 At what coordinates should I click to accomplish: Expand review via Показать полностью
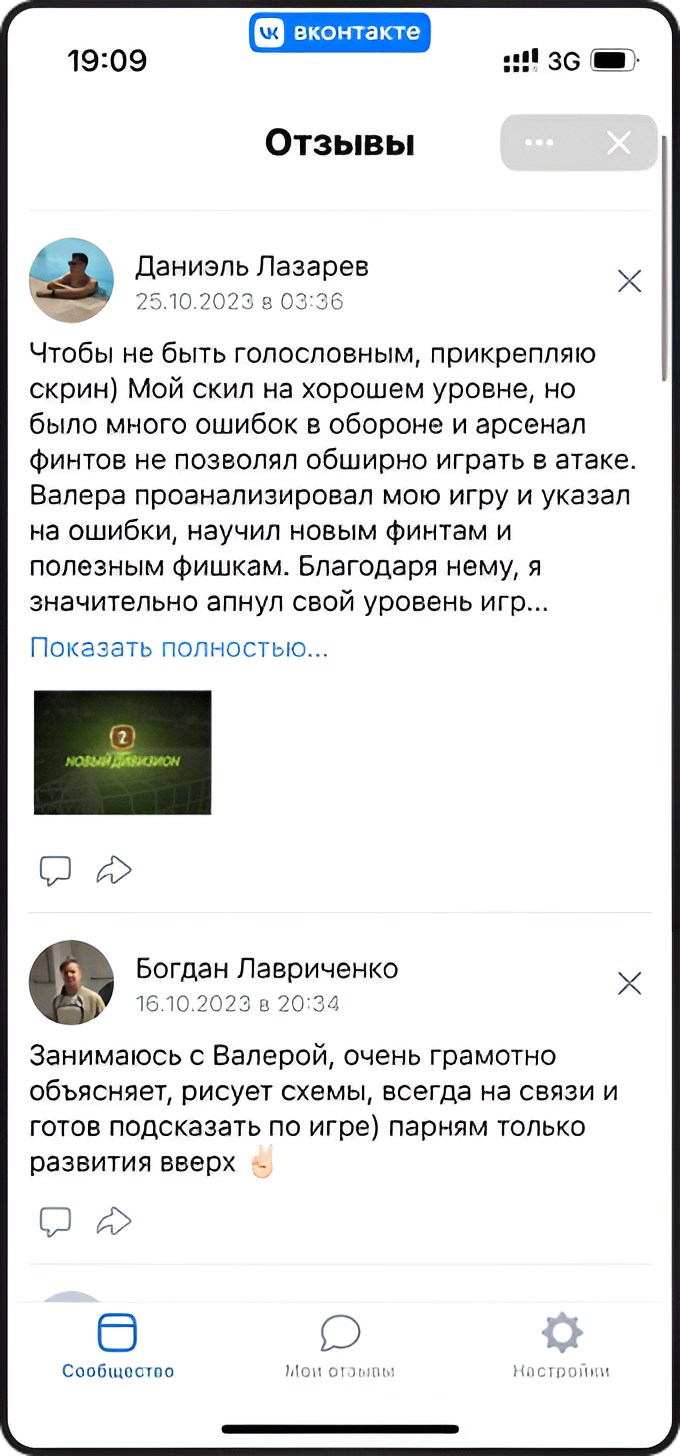pos(179,648)
